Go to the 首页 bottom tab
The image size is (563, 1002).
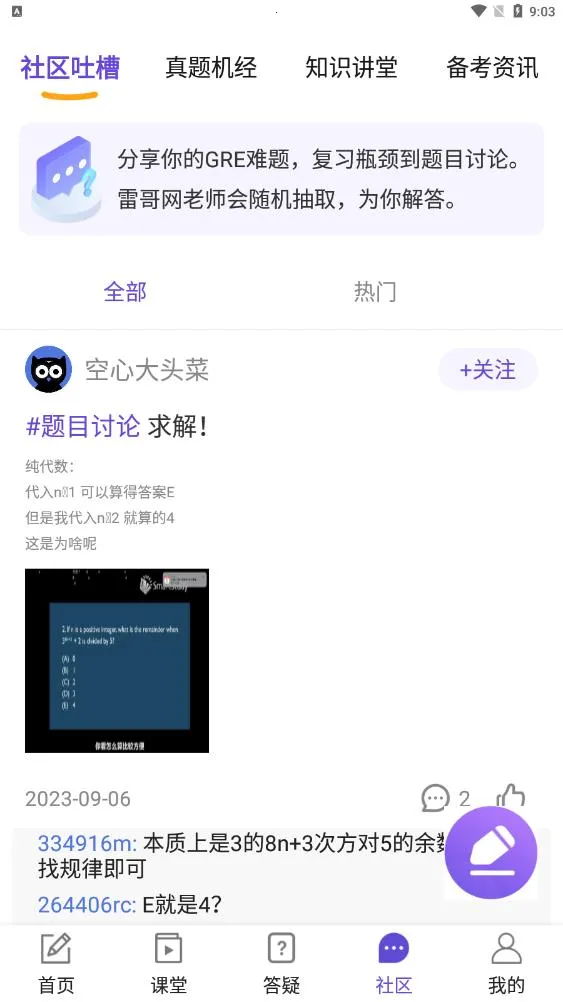(56, 964)
